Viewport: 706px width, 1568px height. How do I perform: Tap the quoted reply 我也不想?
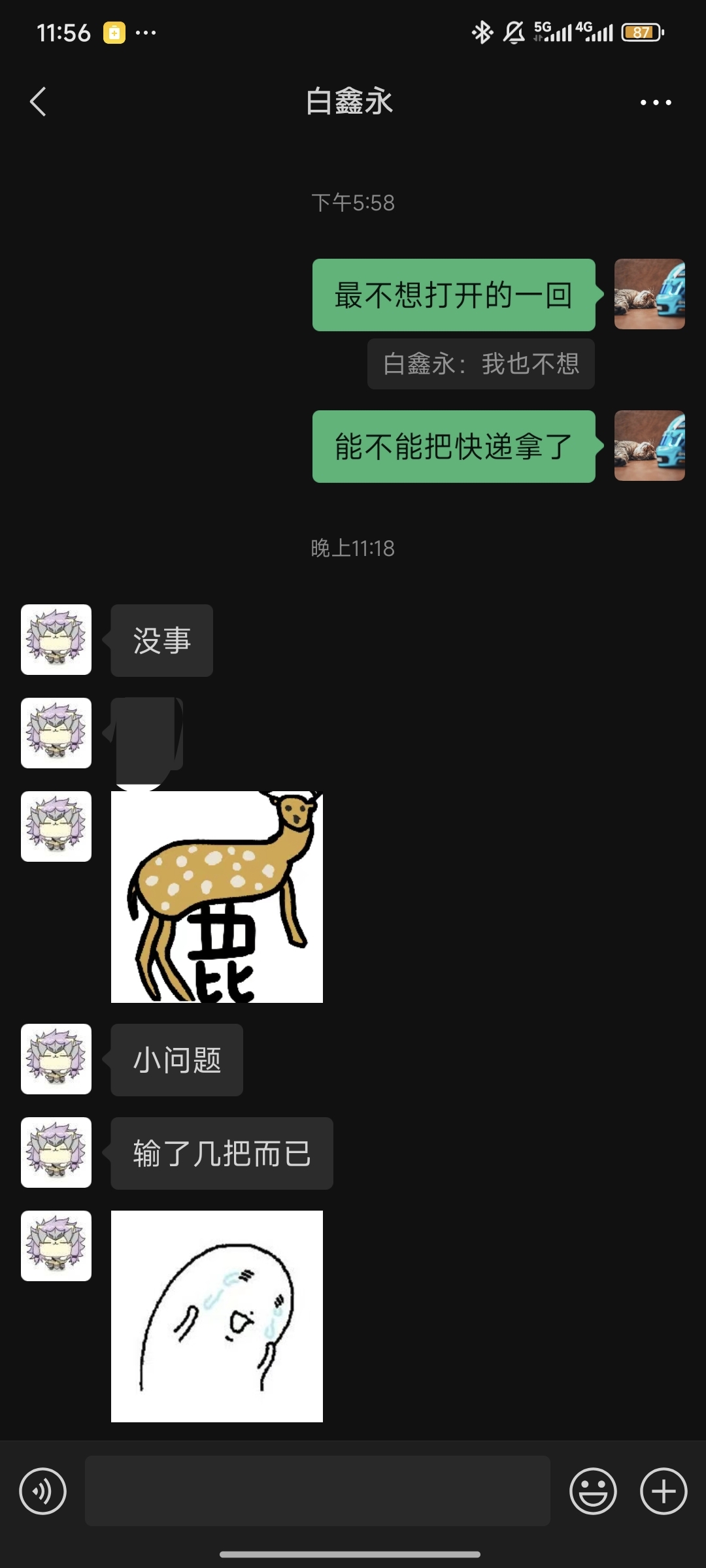480,364
